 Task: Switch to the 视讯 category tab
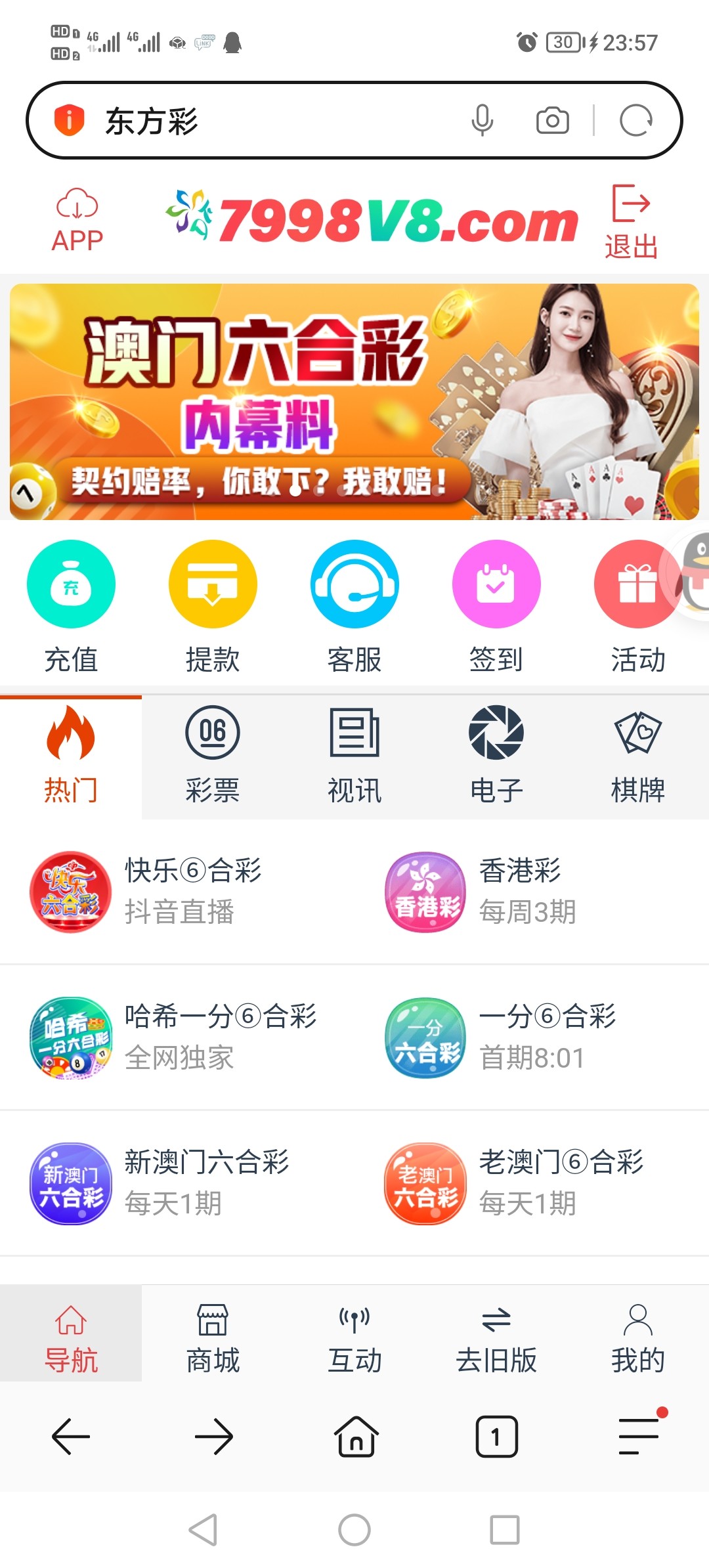click(354, 756)
